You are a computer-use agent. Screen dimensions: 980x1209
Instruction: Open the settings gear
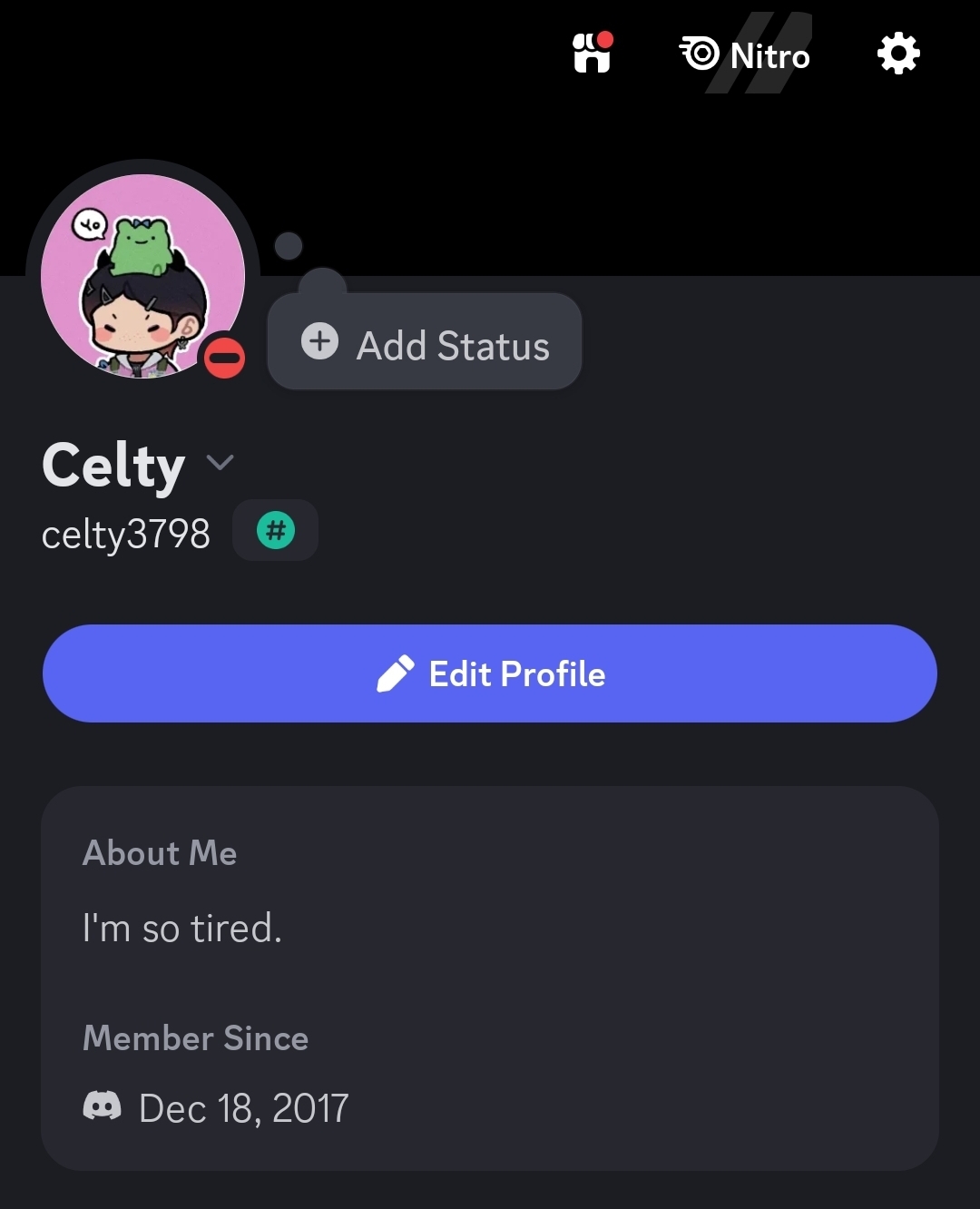pos(898,54)
